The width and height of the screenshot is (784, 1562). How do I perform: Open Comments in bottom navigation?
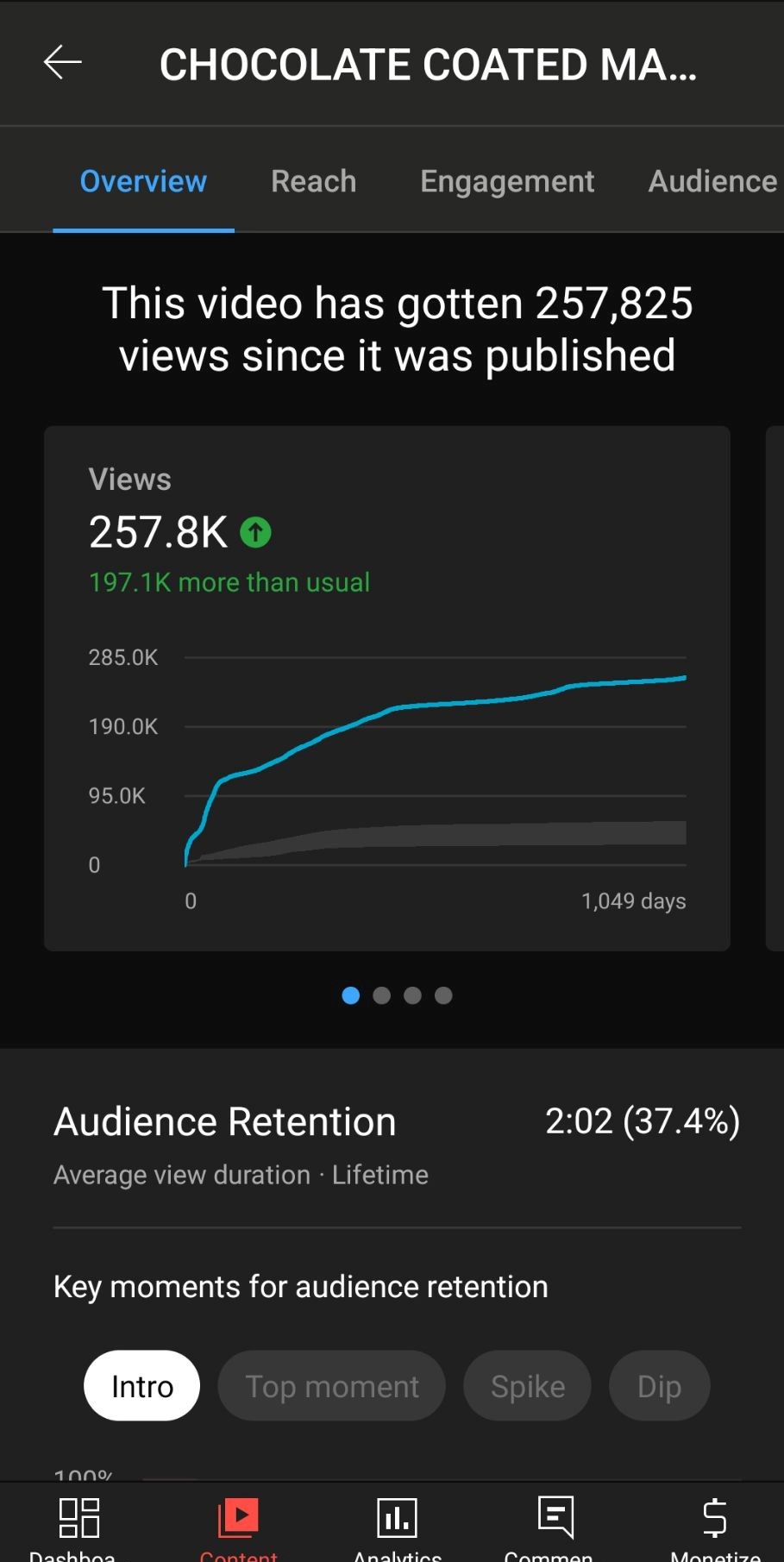click(x=555, y=1527)
